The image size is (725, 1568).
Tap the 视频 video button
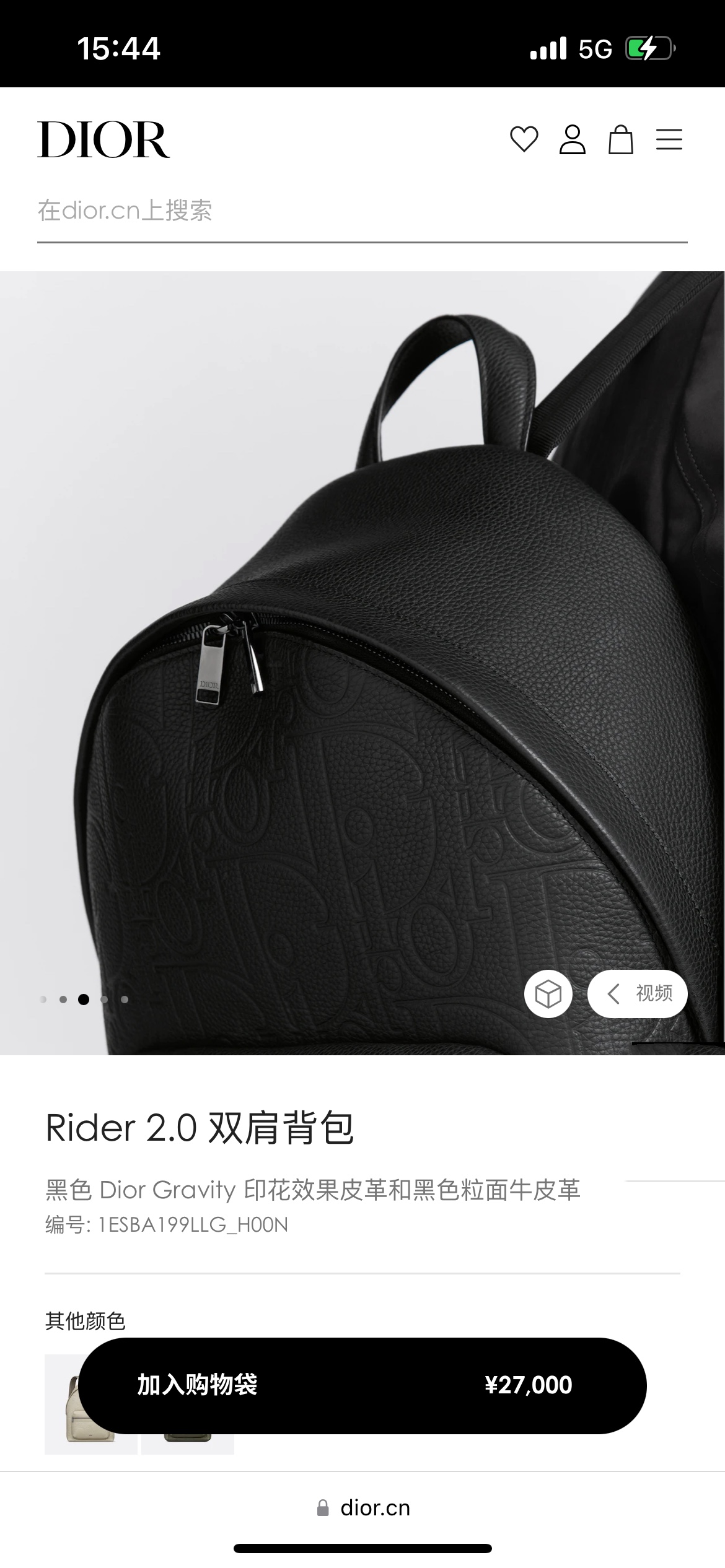pos(638,994)
